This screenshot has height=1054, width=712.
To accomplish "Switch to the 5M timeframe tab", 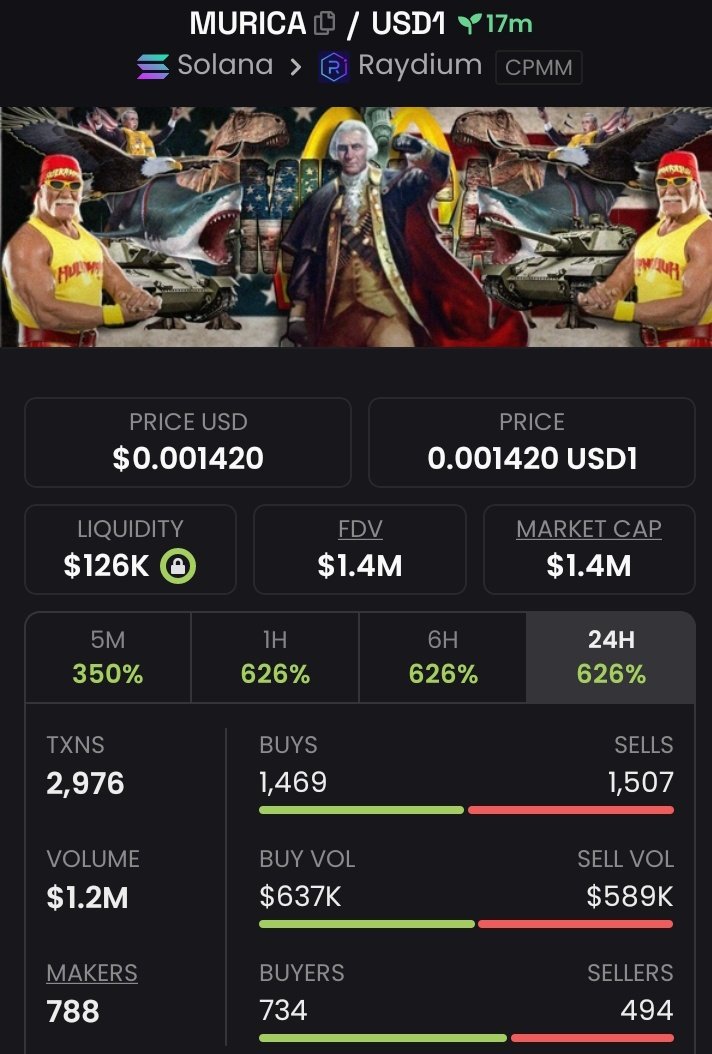I will click(108, 657).
